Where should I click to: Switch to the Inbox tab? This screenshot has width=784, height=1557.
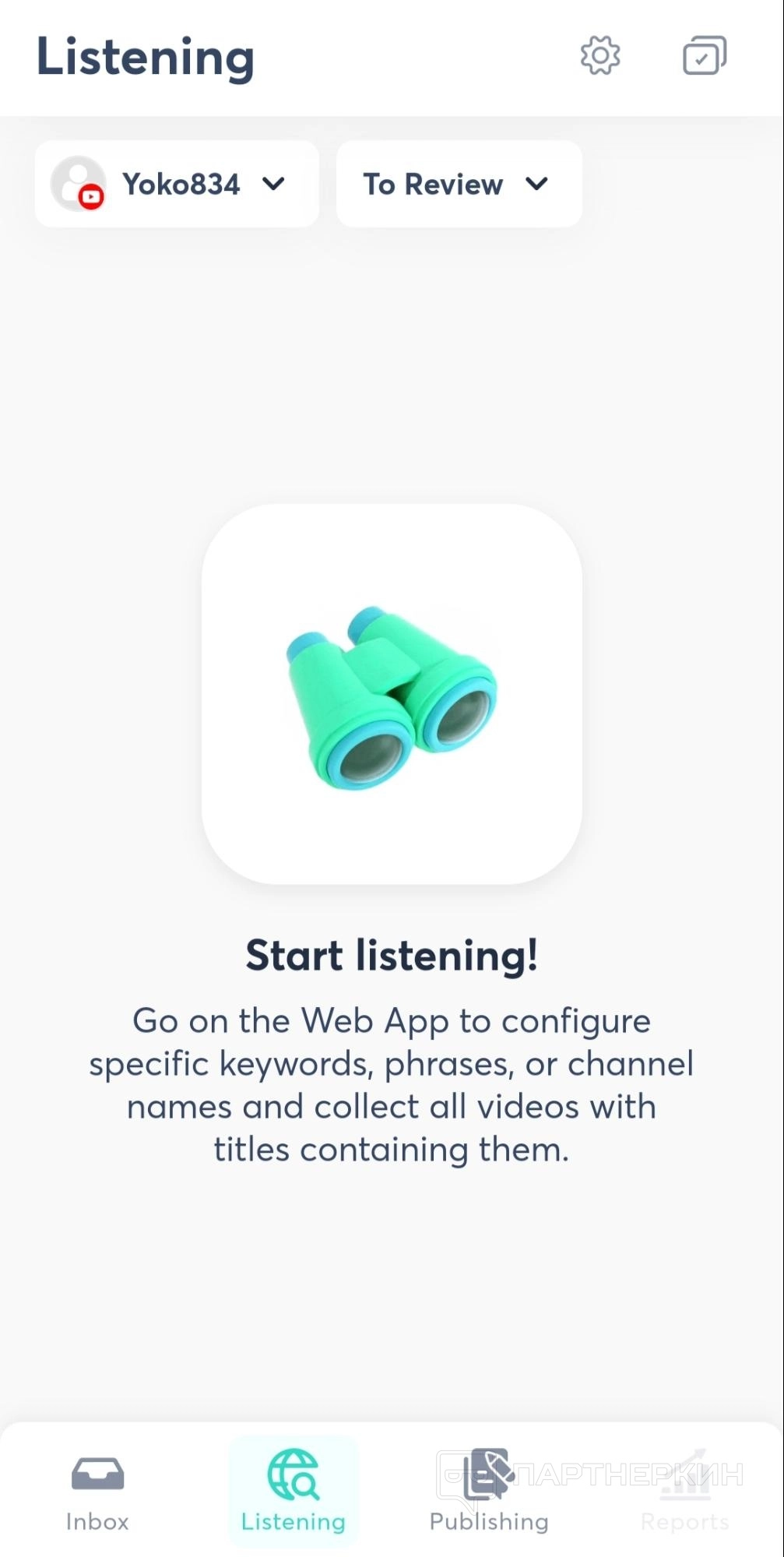click(97, 1491)
